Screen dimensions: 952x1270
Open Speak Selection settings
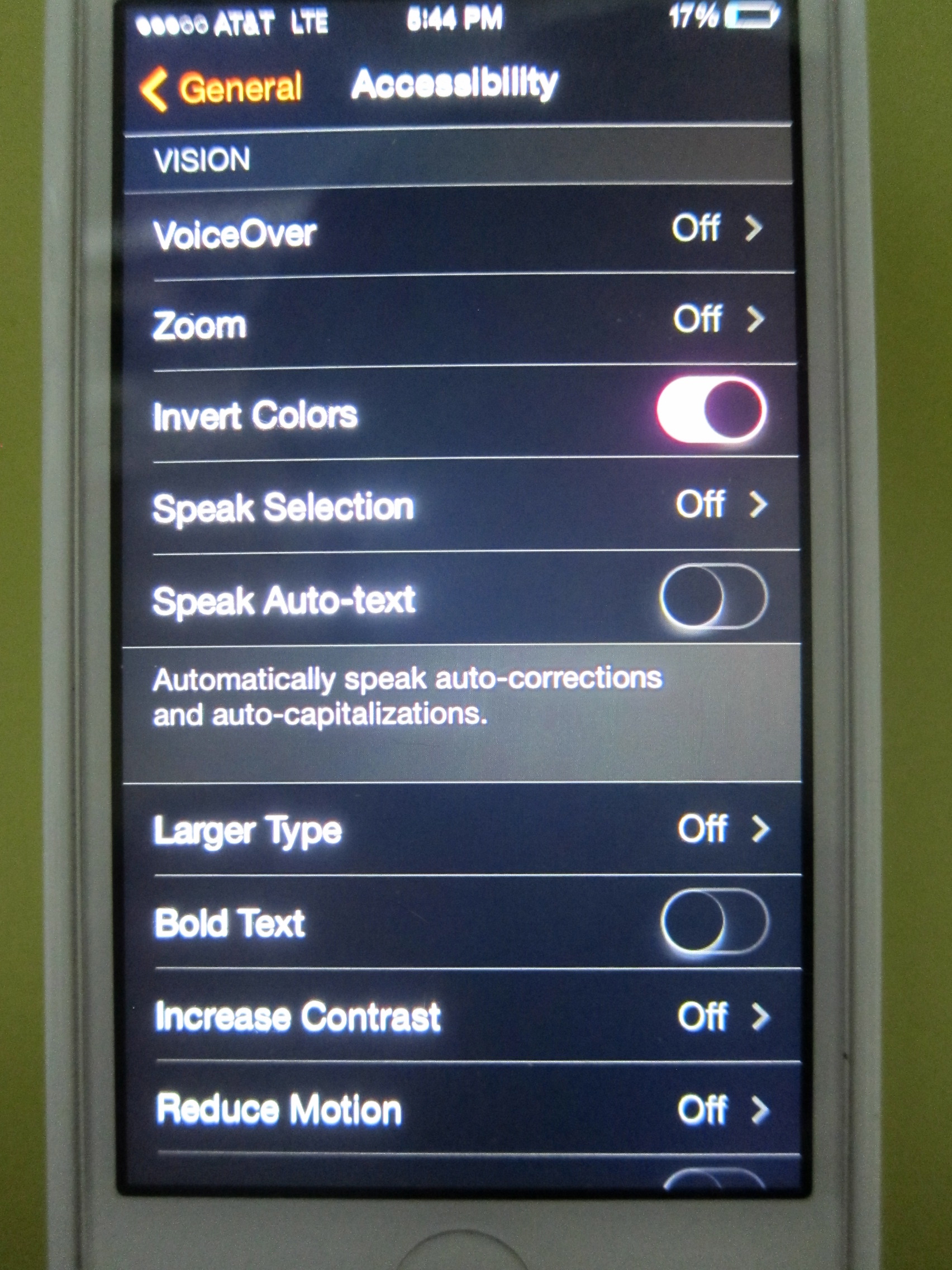[459, 506]
